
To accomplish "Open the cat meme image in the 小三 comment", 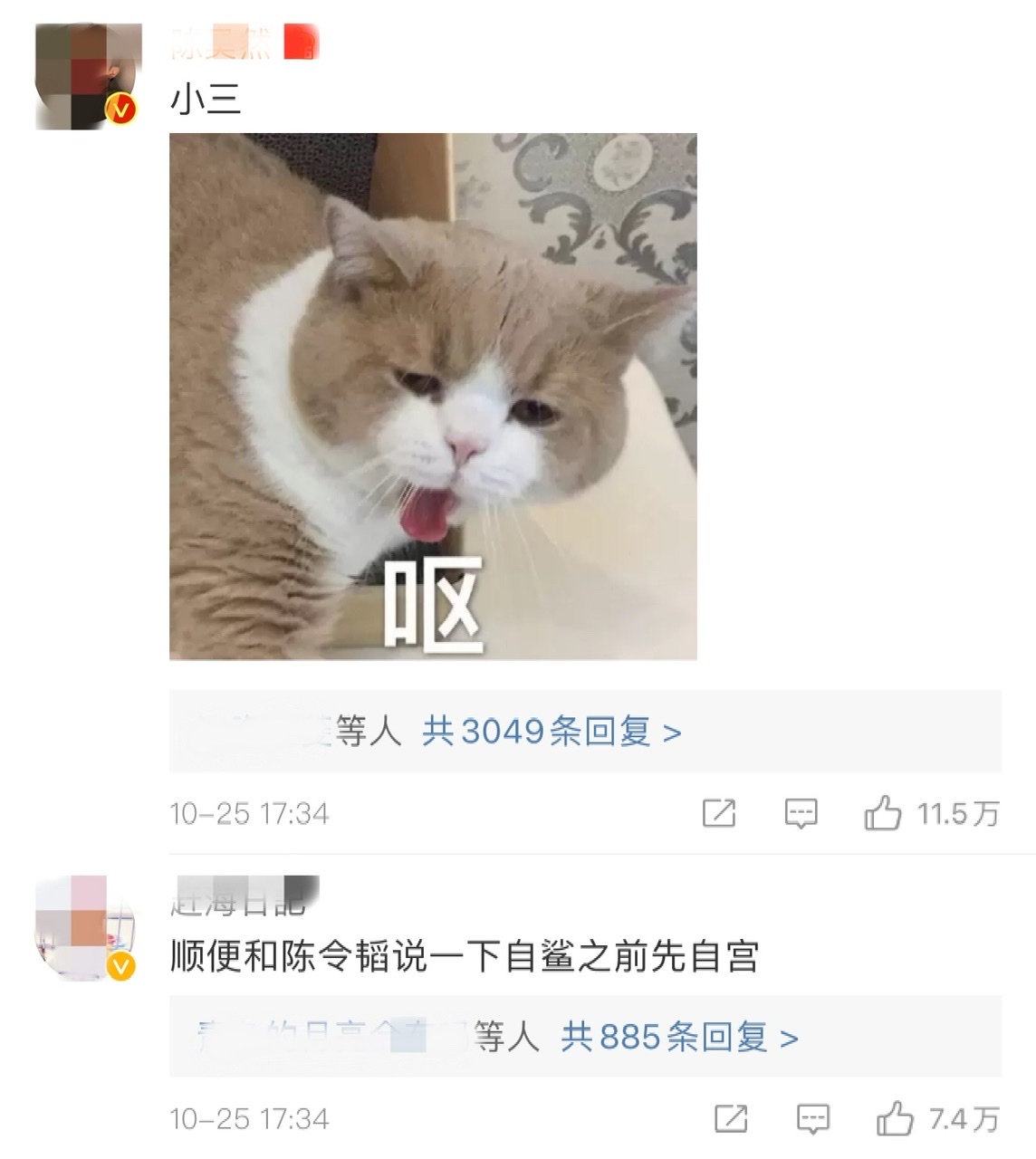I will (433, 397).
